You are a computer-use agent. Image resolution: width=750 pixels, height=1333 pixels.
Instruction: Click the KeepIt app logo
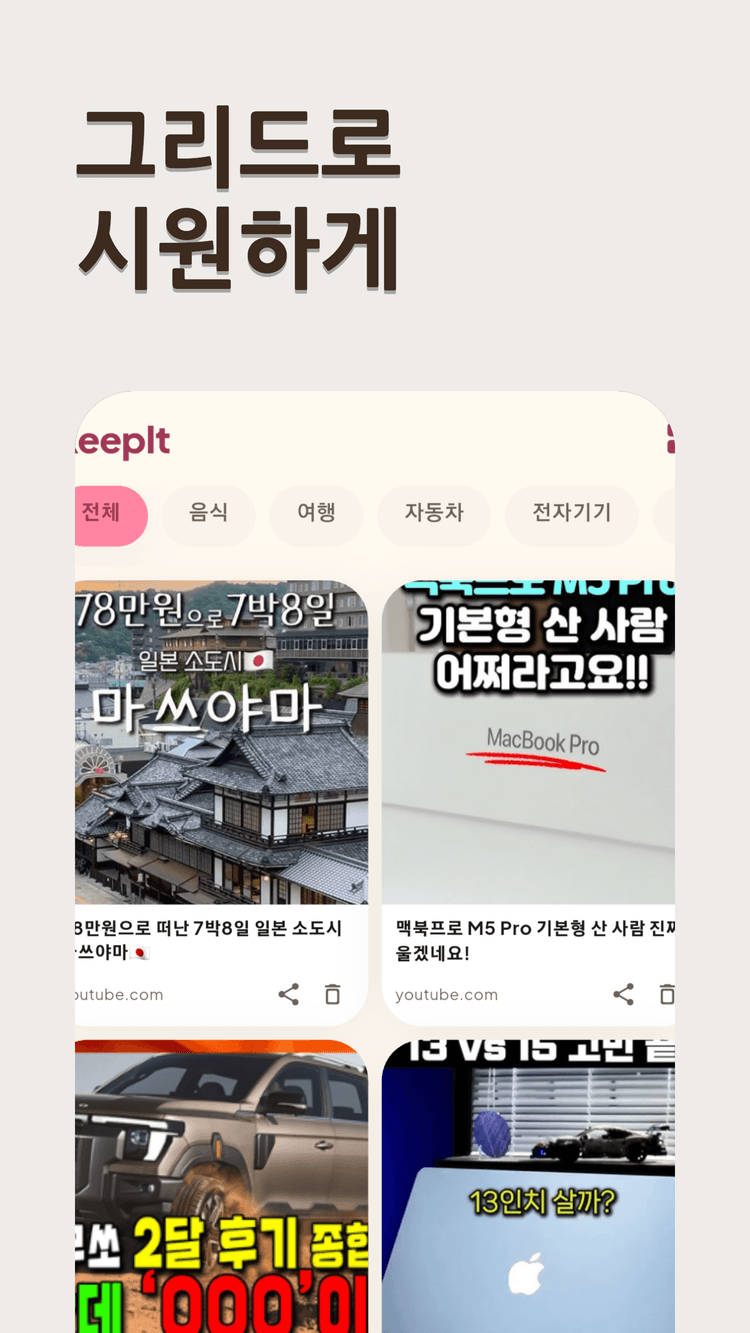124,441
